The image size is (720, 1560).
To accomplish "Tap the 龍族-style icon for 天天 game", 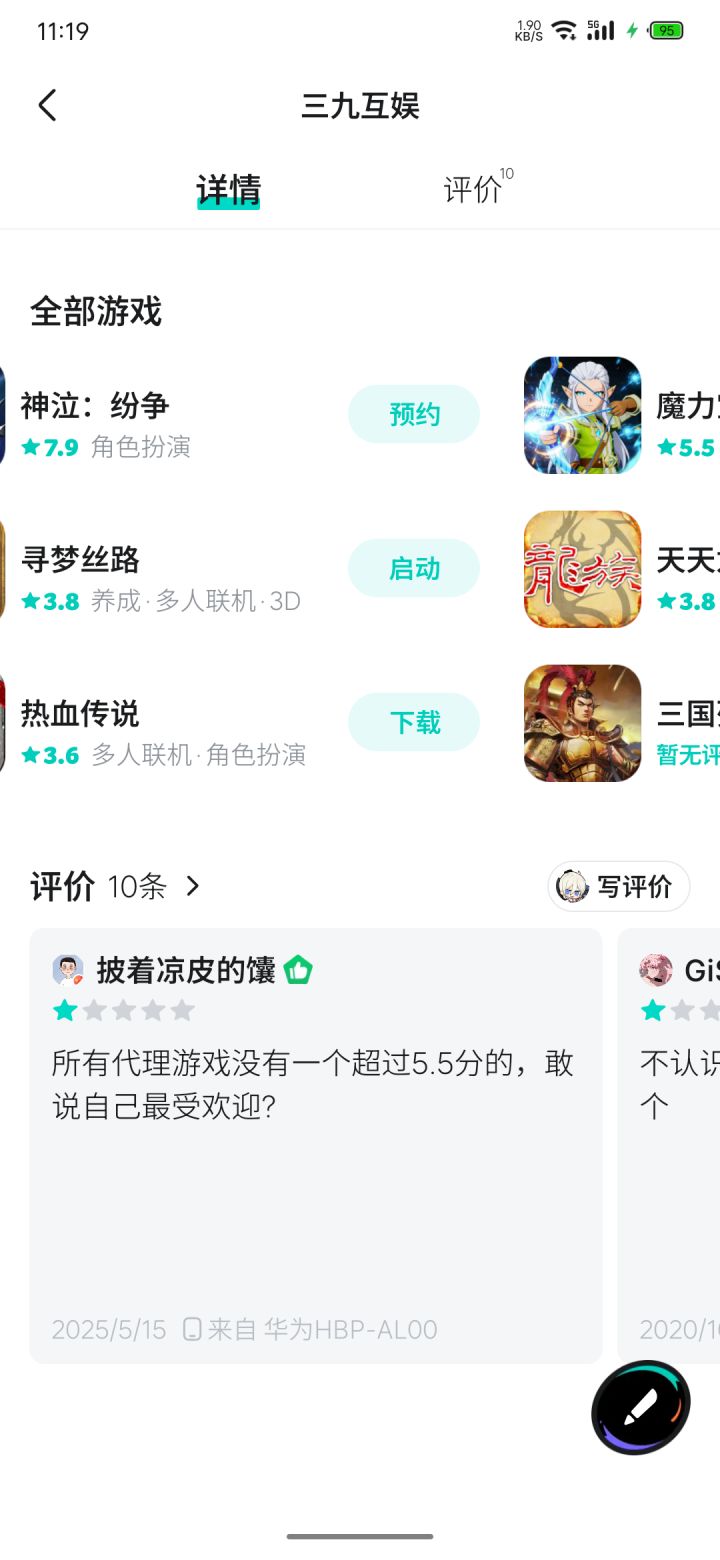I will tap(581, 568).
